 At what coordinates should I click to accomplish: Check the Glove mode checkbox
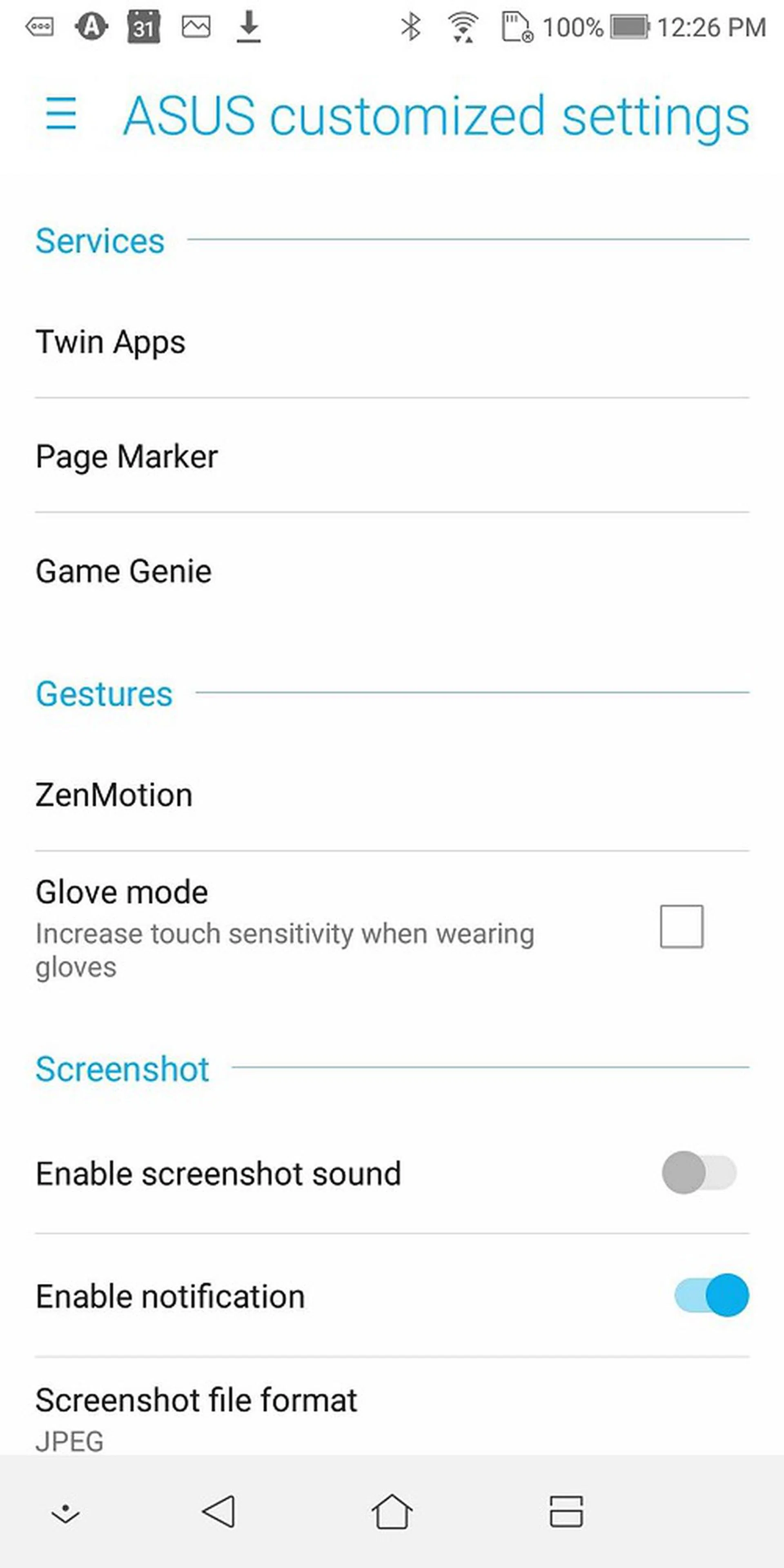(x=681, y=927)
